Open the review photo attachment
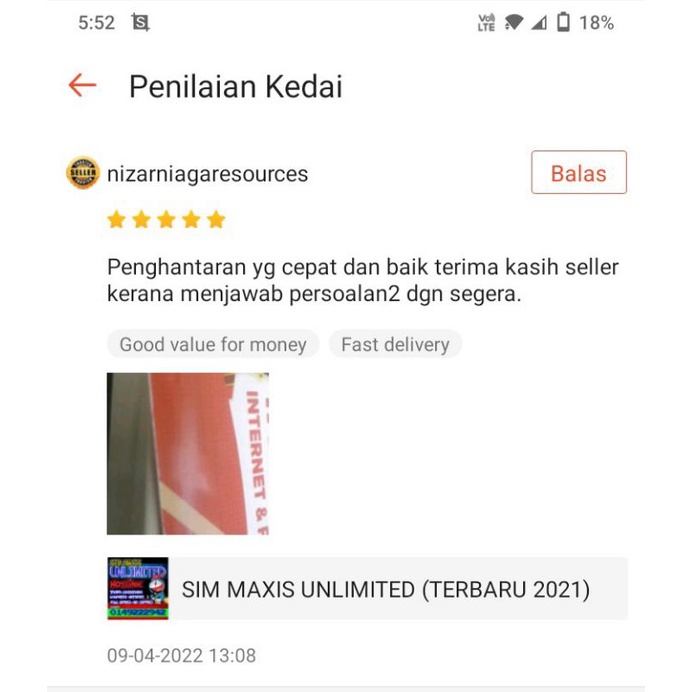The image size is (692, 692). click(188, 454)
